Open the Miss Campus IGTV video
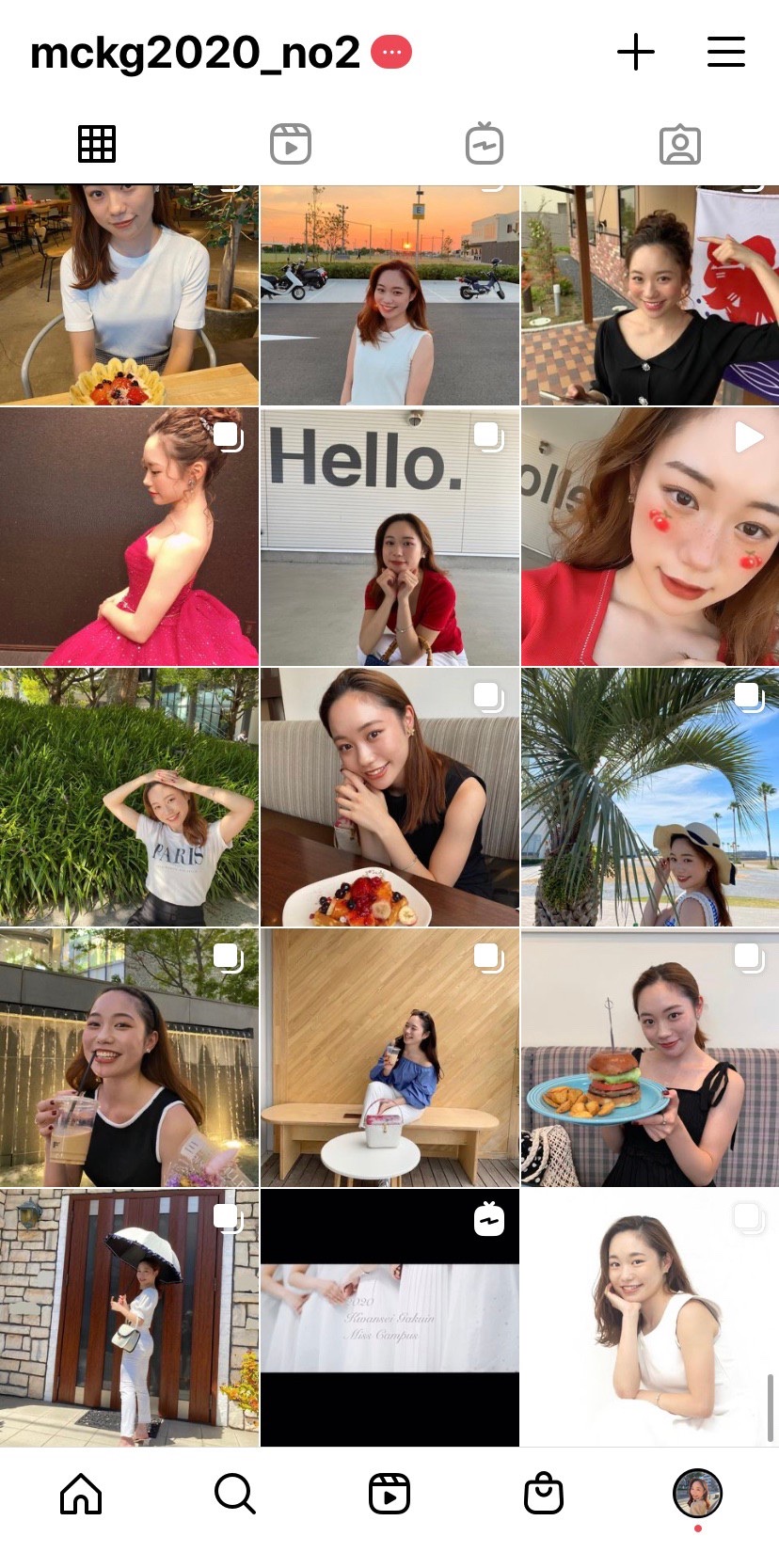Screen dimensions: 779x1568 (389, 1318)
